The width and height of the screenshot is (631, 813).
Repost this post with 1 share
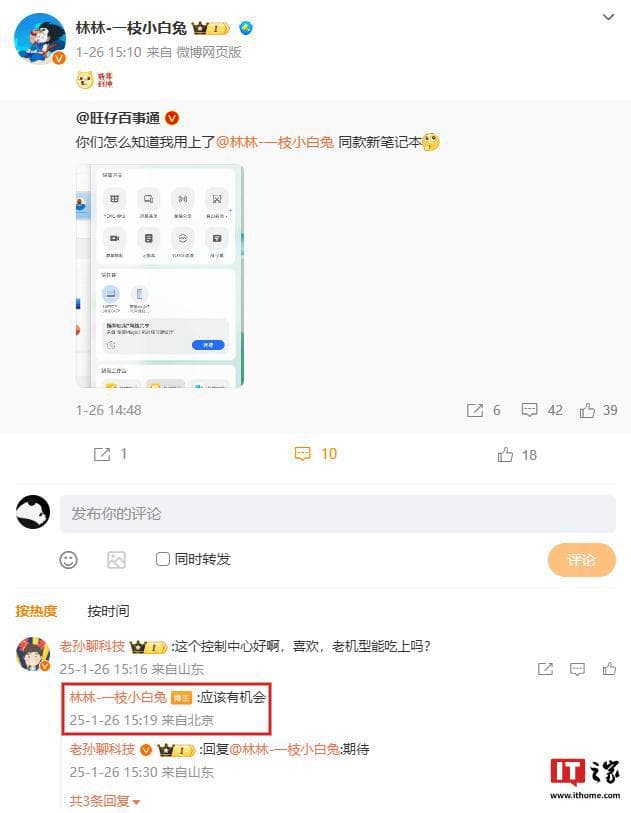pos(110,454)
